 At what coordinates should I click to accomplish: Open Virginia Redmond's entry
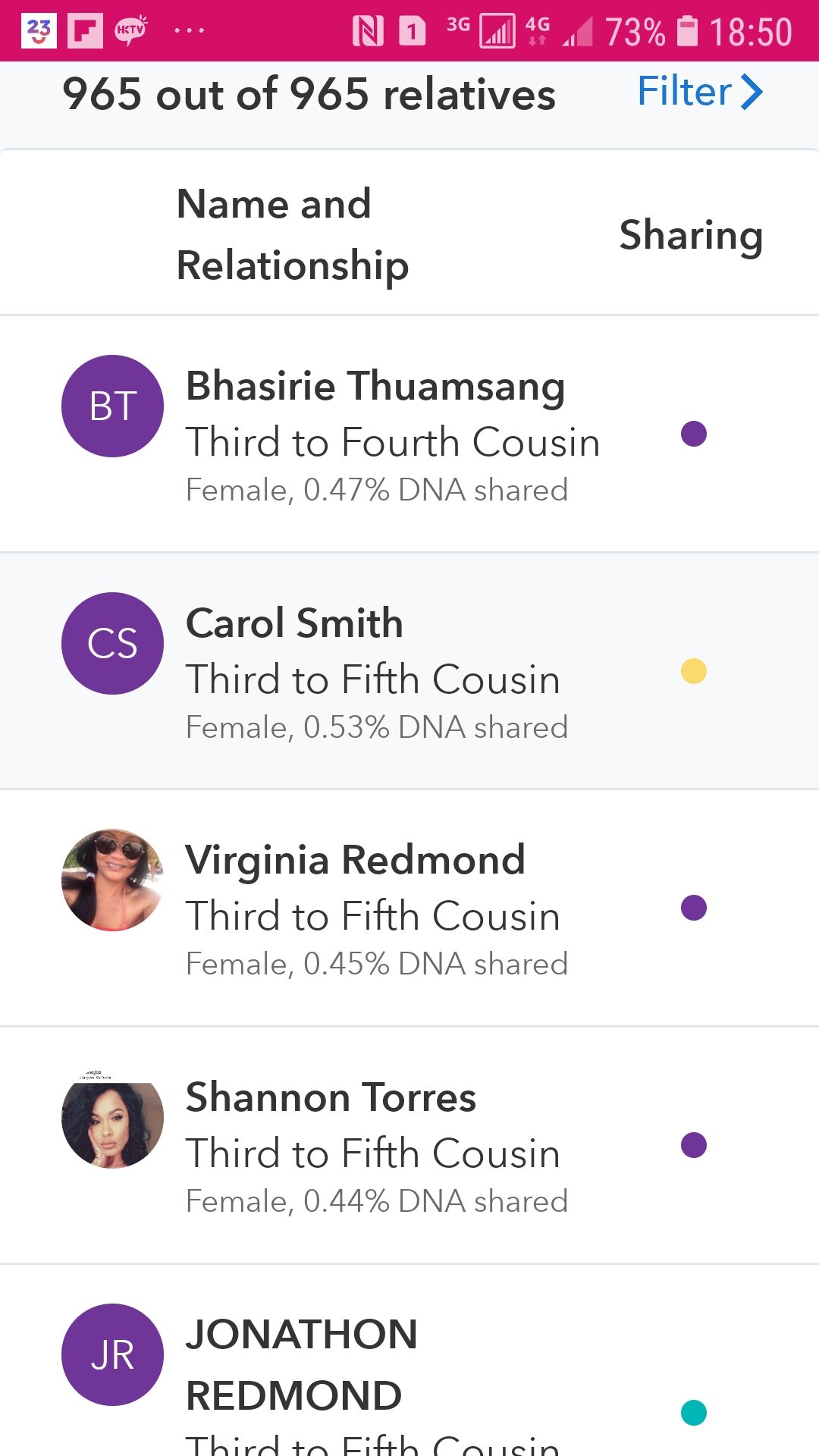tap(409, 908)
